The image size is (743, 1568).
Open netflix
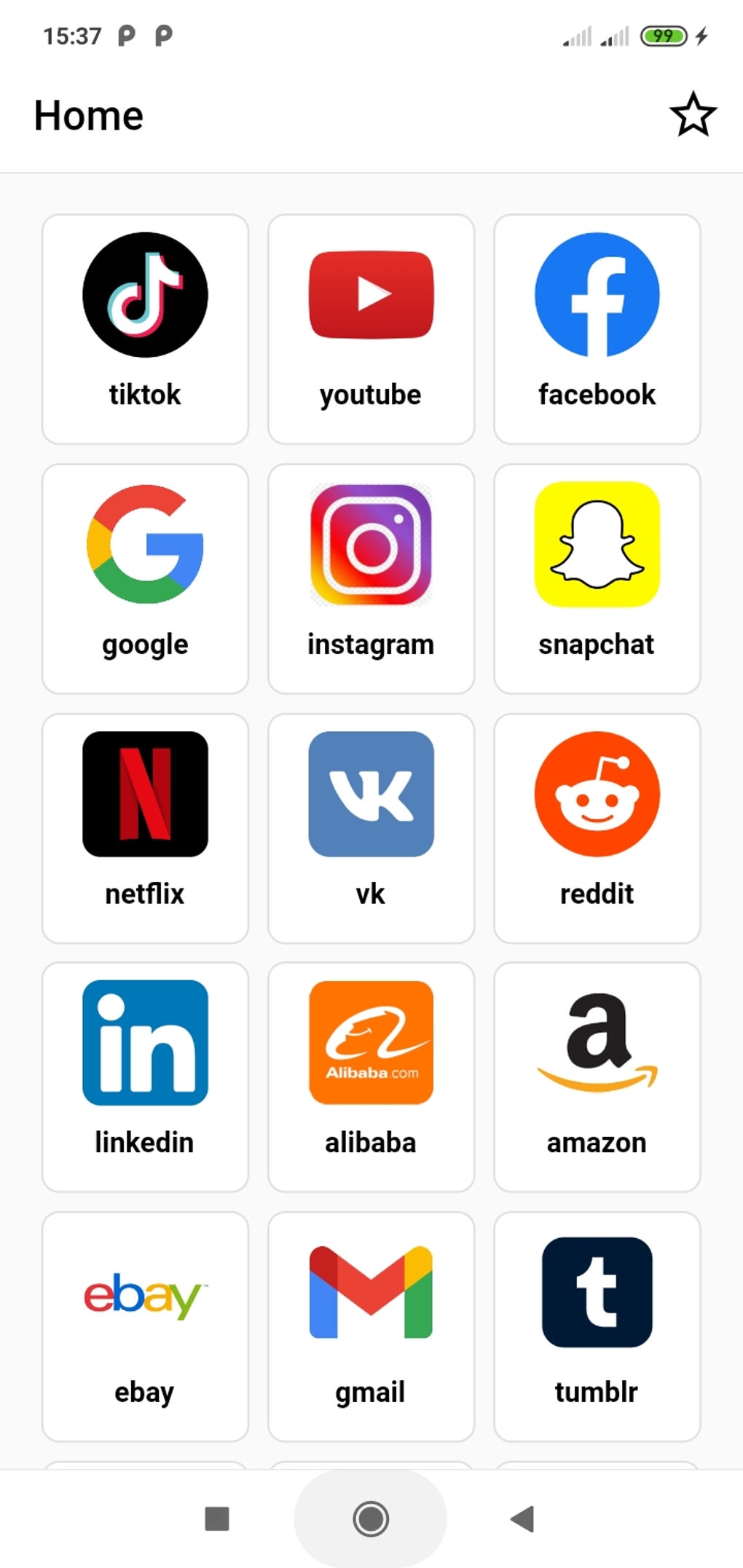pyautogui.click(x=145, y=827)
